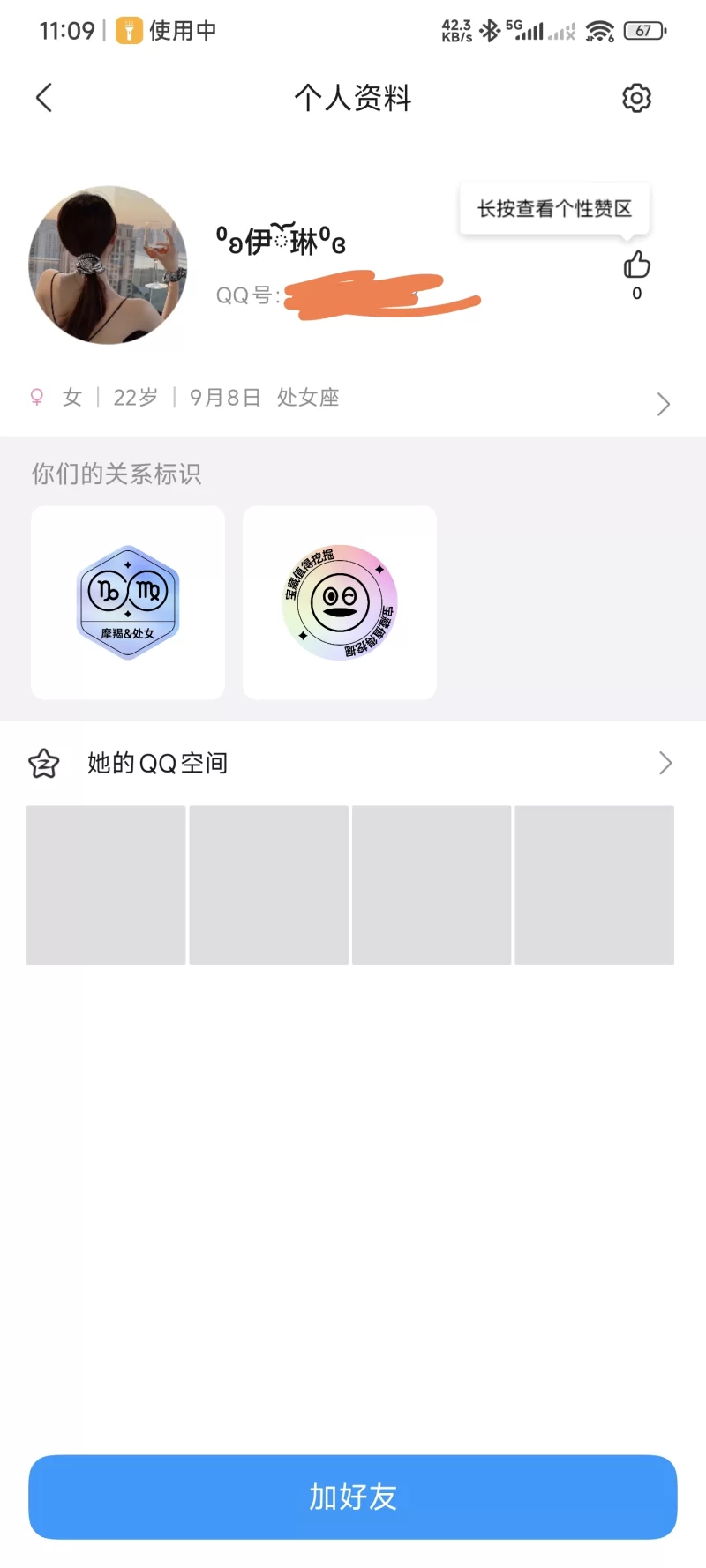This screenshot has height=1568, width=706.
Task: Open the 摩羯&处女 relationship badge
Action: (128, 602)
